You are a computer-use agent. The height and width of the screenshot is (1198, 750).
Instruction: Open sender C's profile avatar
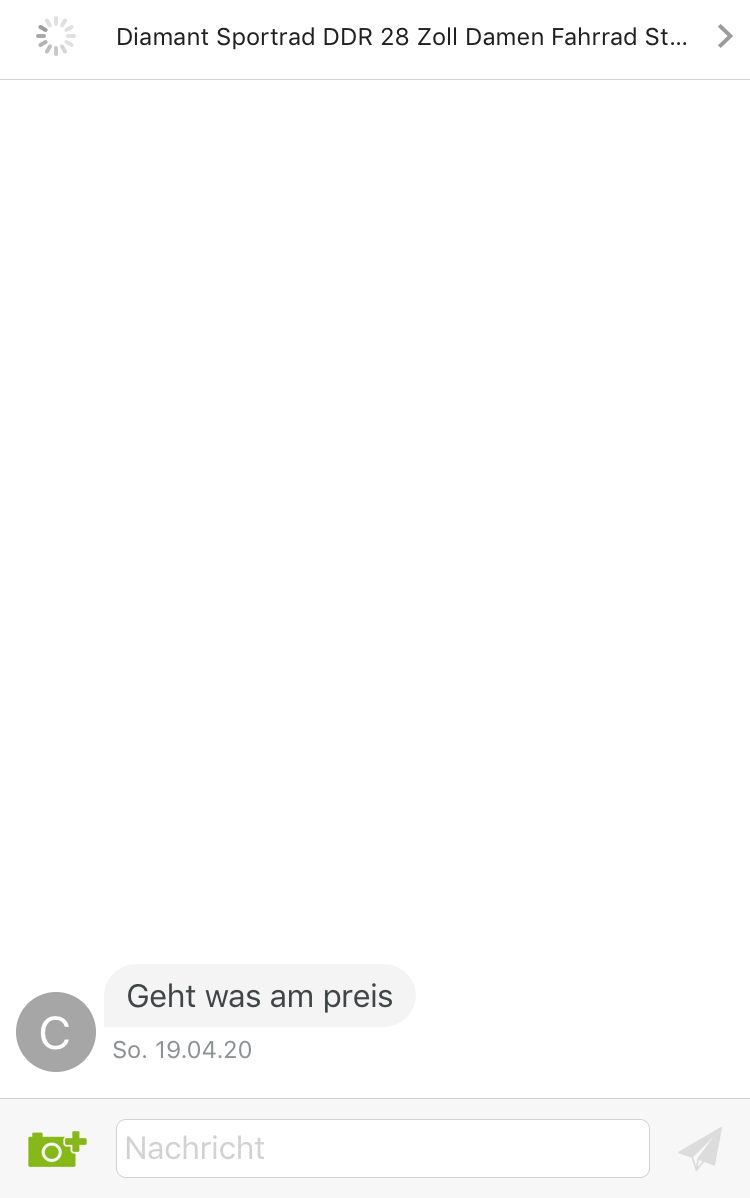point(56,1032)
